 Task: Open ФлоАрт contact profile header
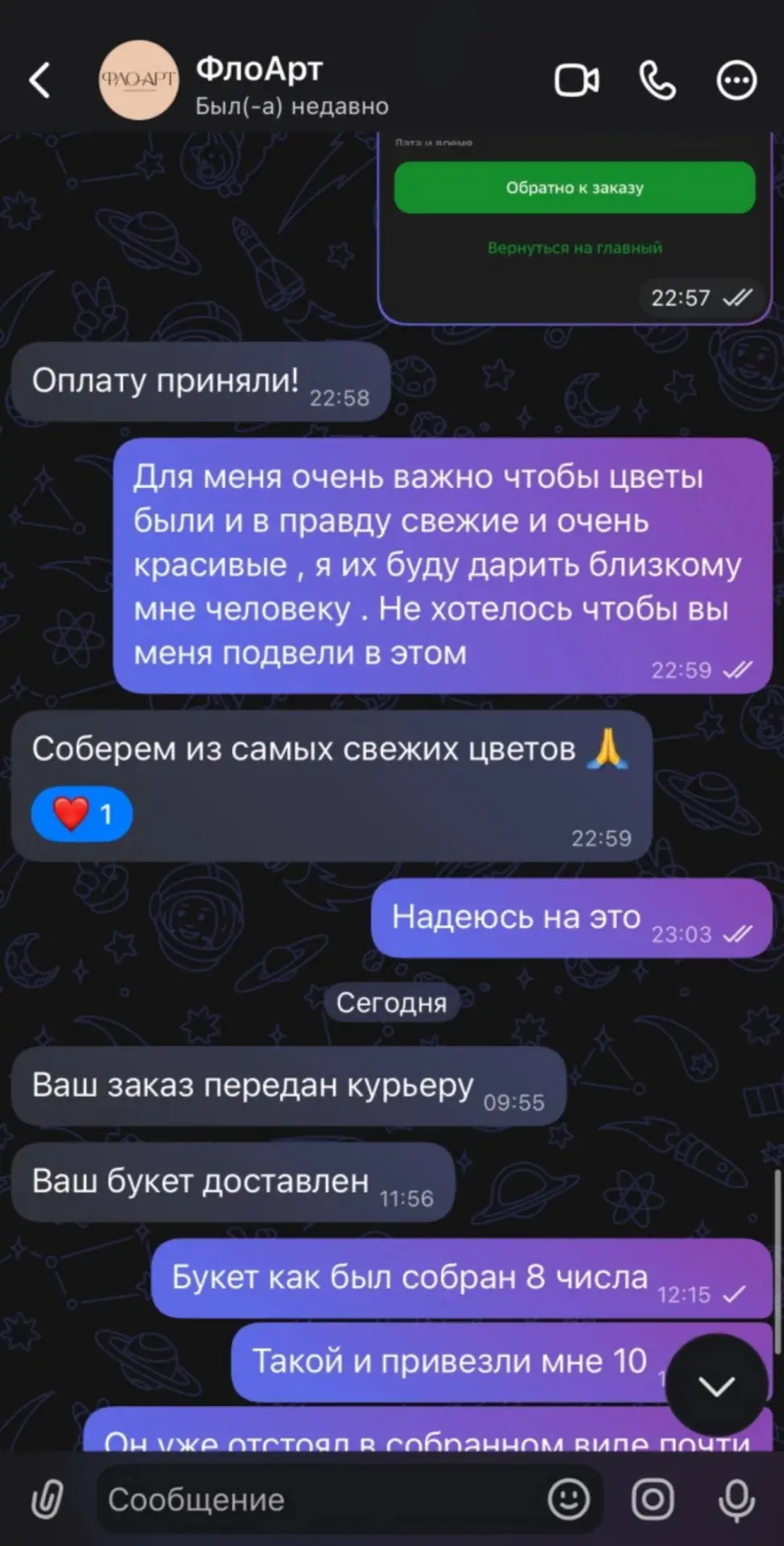(x=245, y=81)
